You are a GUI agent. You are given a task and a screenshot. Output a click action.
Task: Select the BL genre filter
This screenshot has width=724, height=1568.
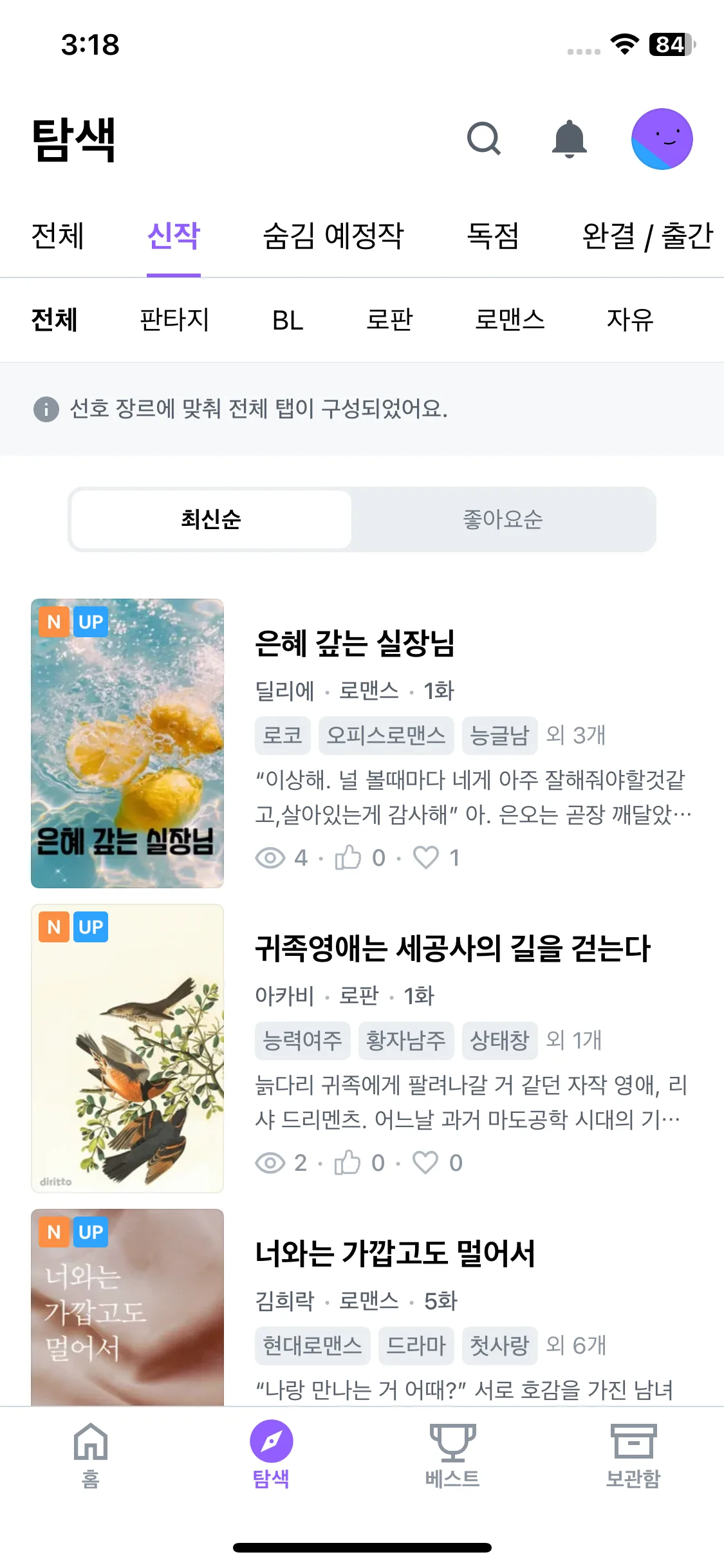[288, 320]
